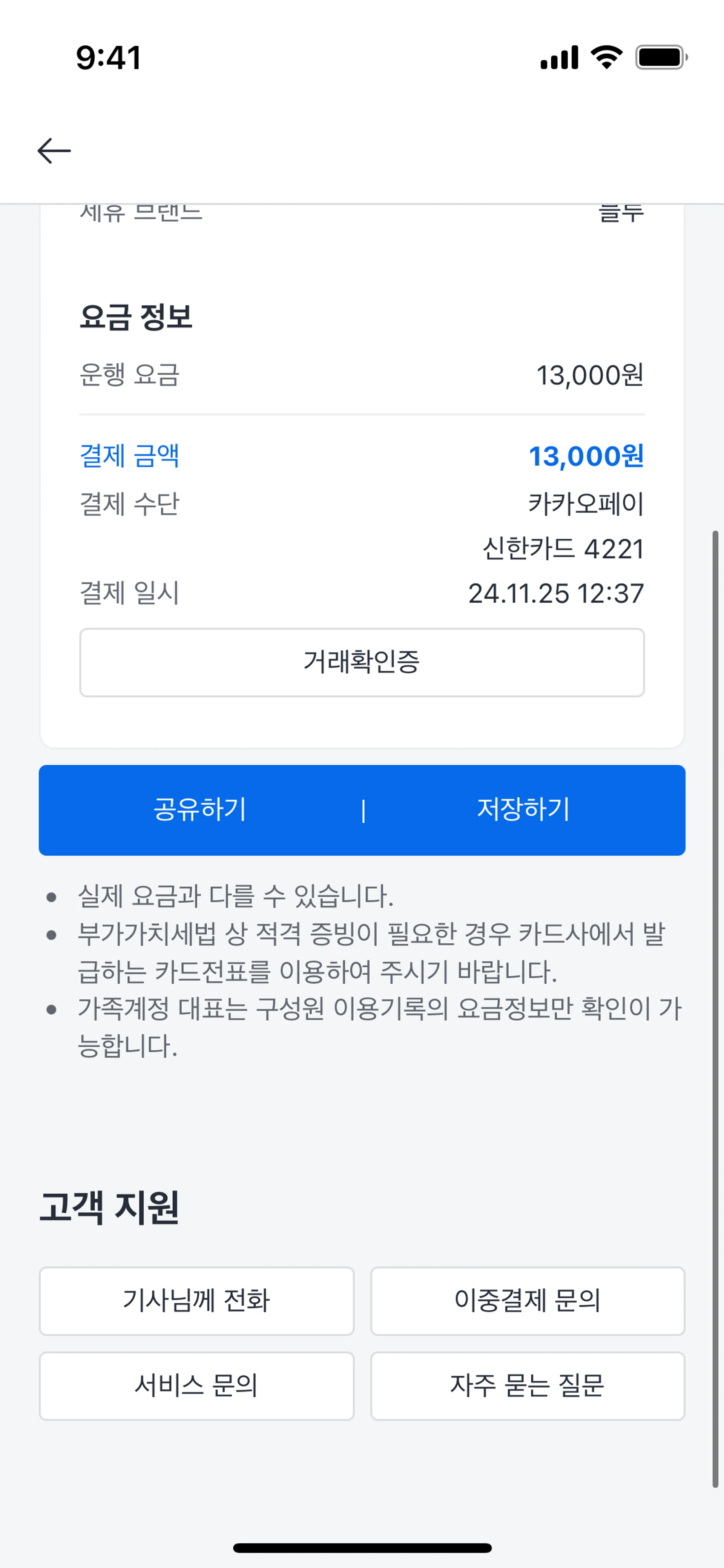The width and height of the screenshot is (724, 1568).
Task: Share the receipt with 공유하기
Action: click(200, 809)
